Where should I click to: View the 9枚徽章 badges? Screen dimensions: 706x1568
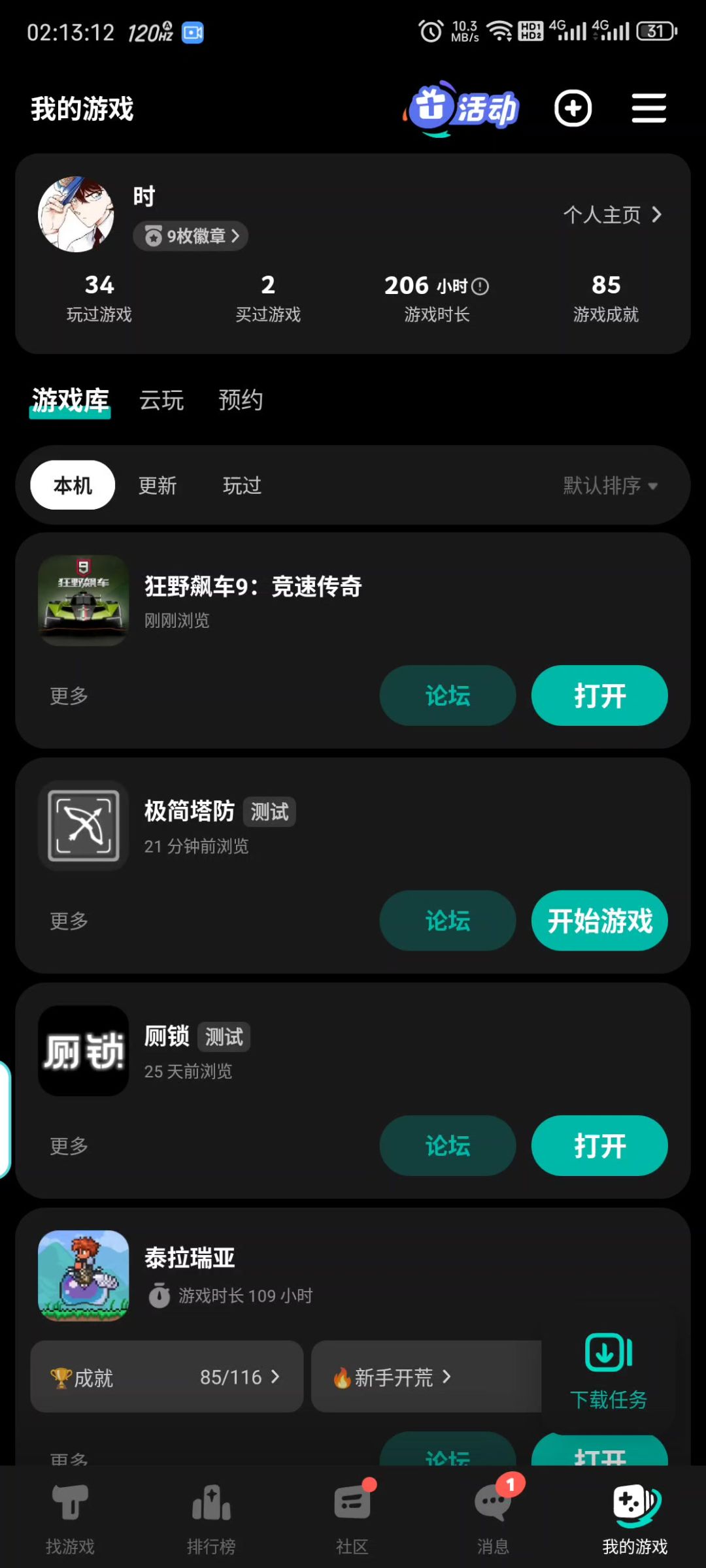click(x=190, y=236)
